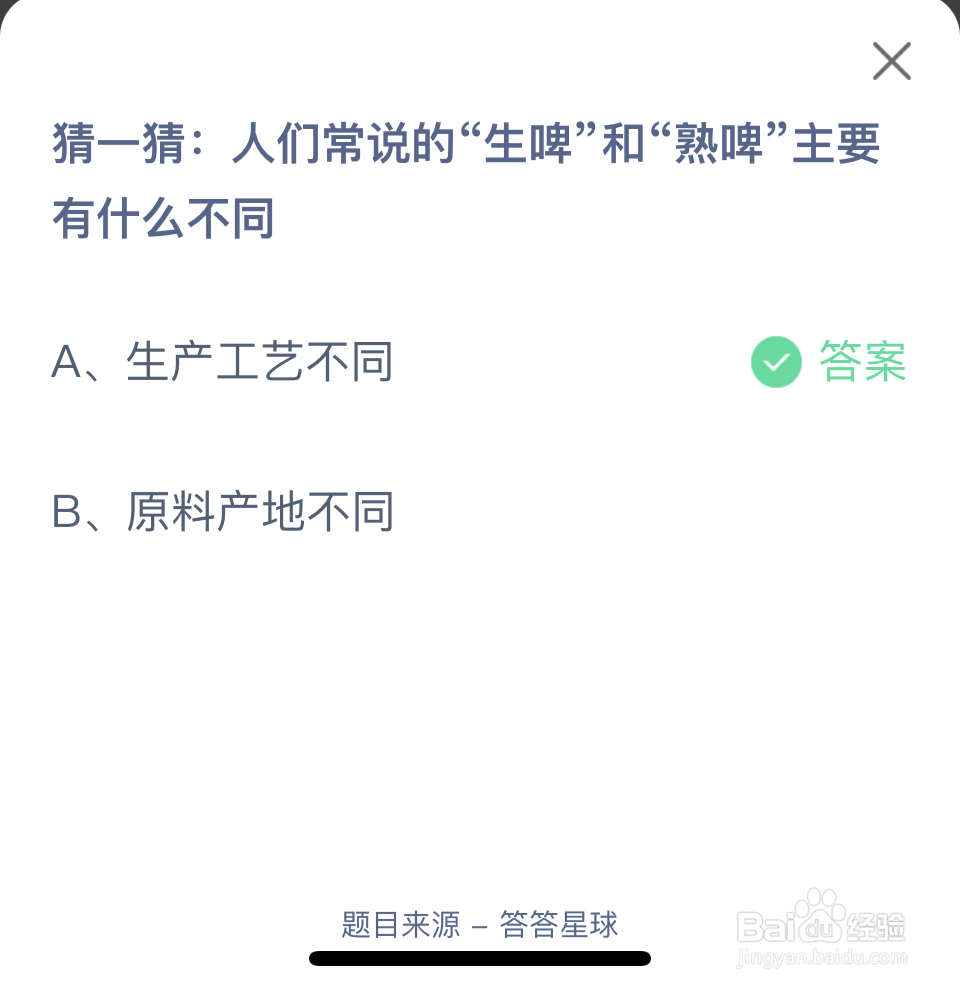Click the X close icon
This screenshot has width=960, height=990.
click(891, 60)
